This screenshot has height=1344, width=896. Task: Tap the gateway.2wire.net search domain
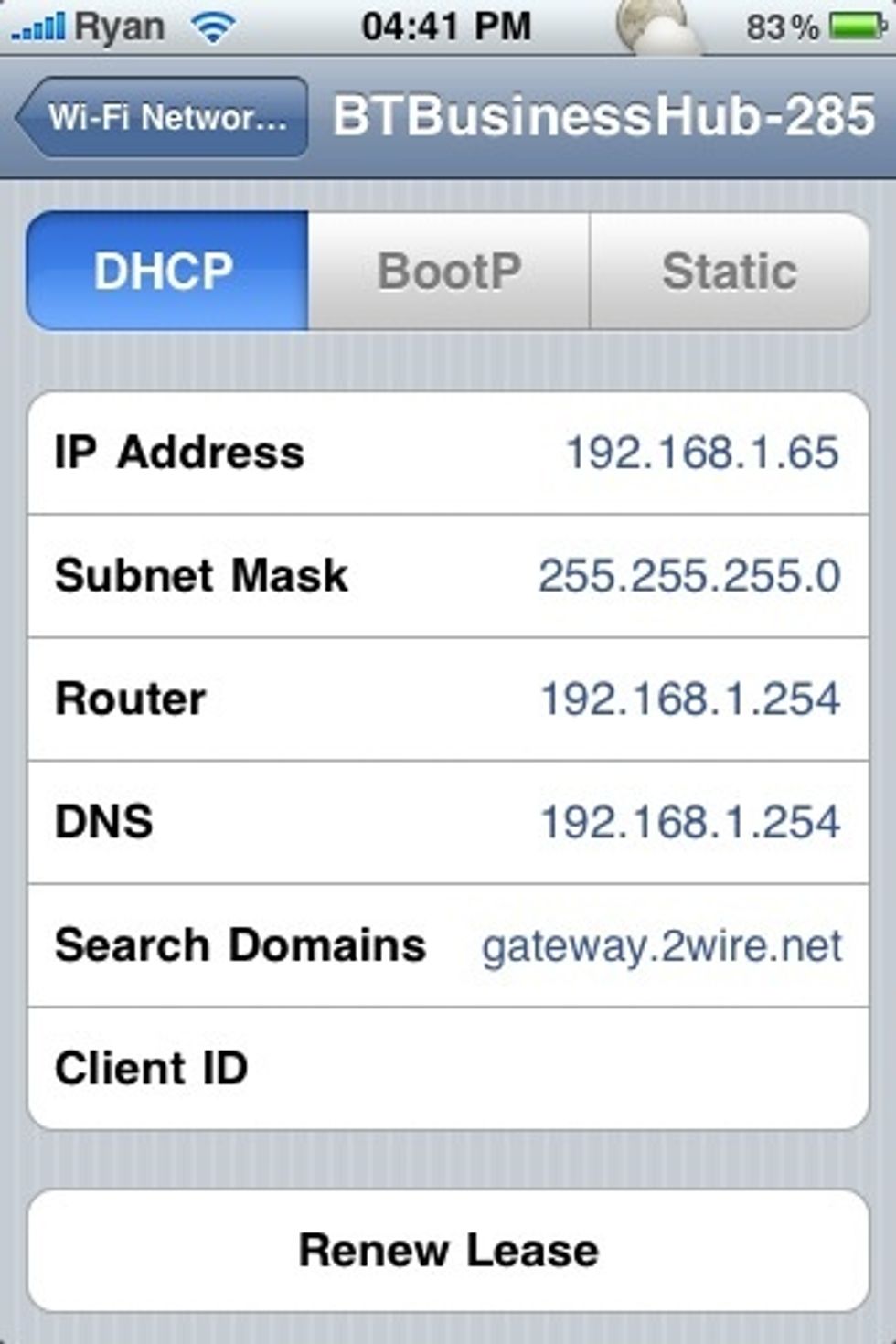[x=661, y=945]
